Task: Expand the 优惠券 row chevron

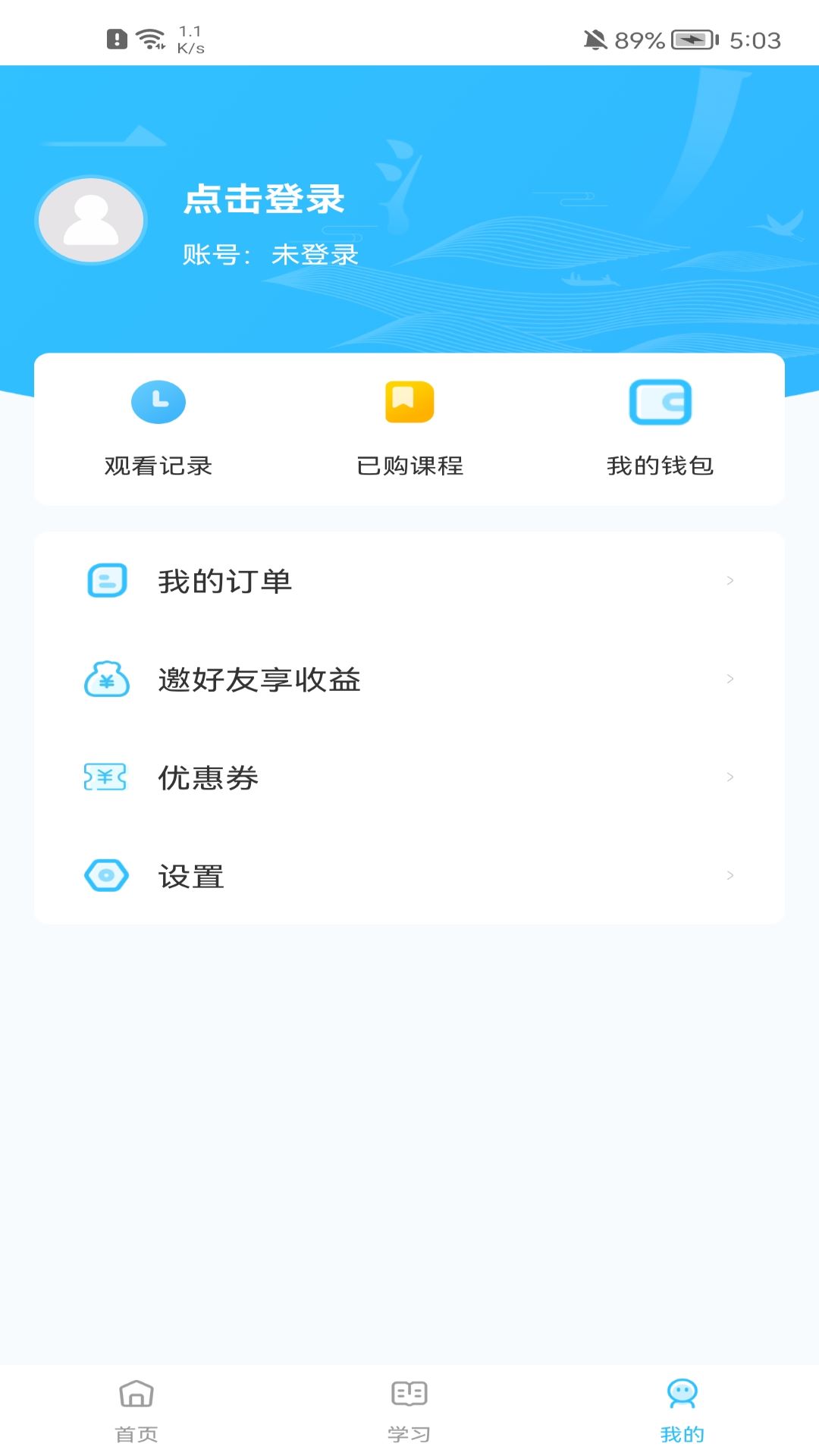Action: [x=730, y=777]
